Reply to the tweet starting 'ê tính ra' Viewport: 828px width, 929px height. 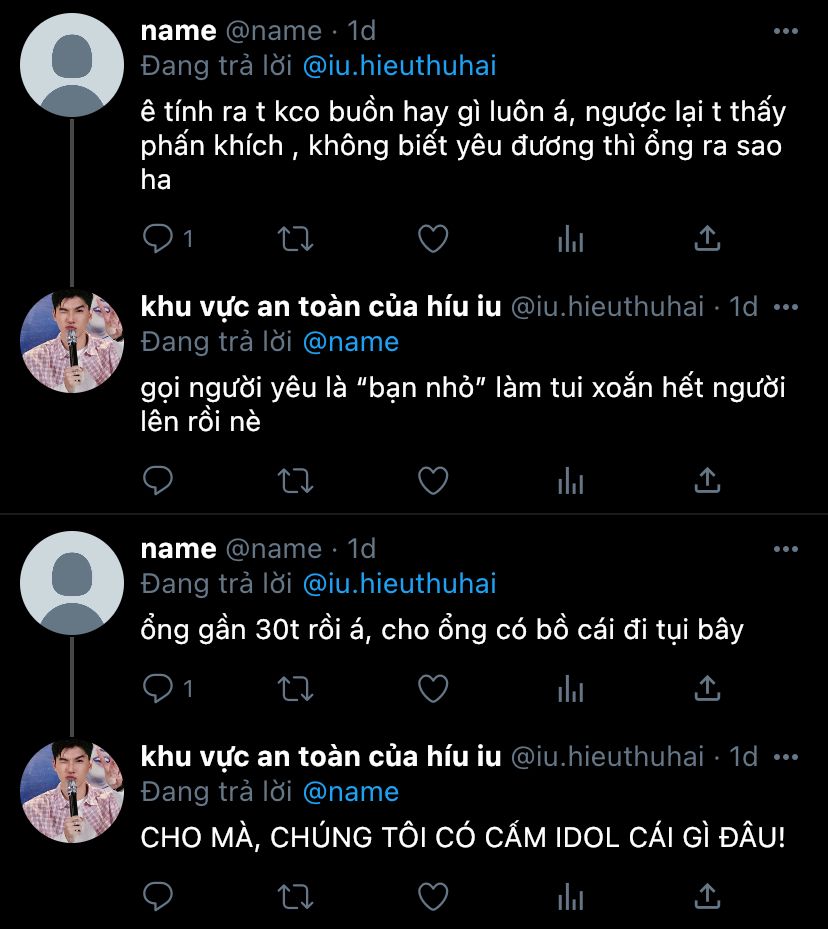[x=160, y=238]
